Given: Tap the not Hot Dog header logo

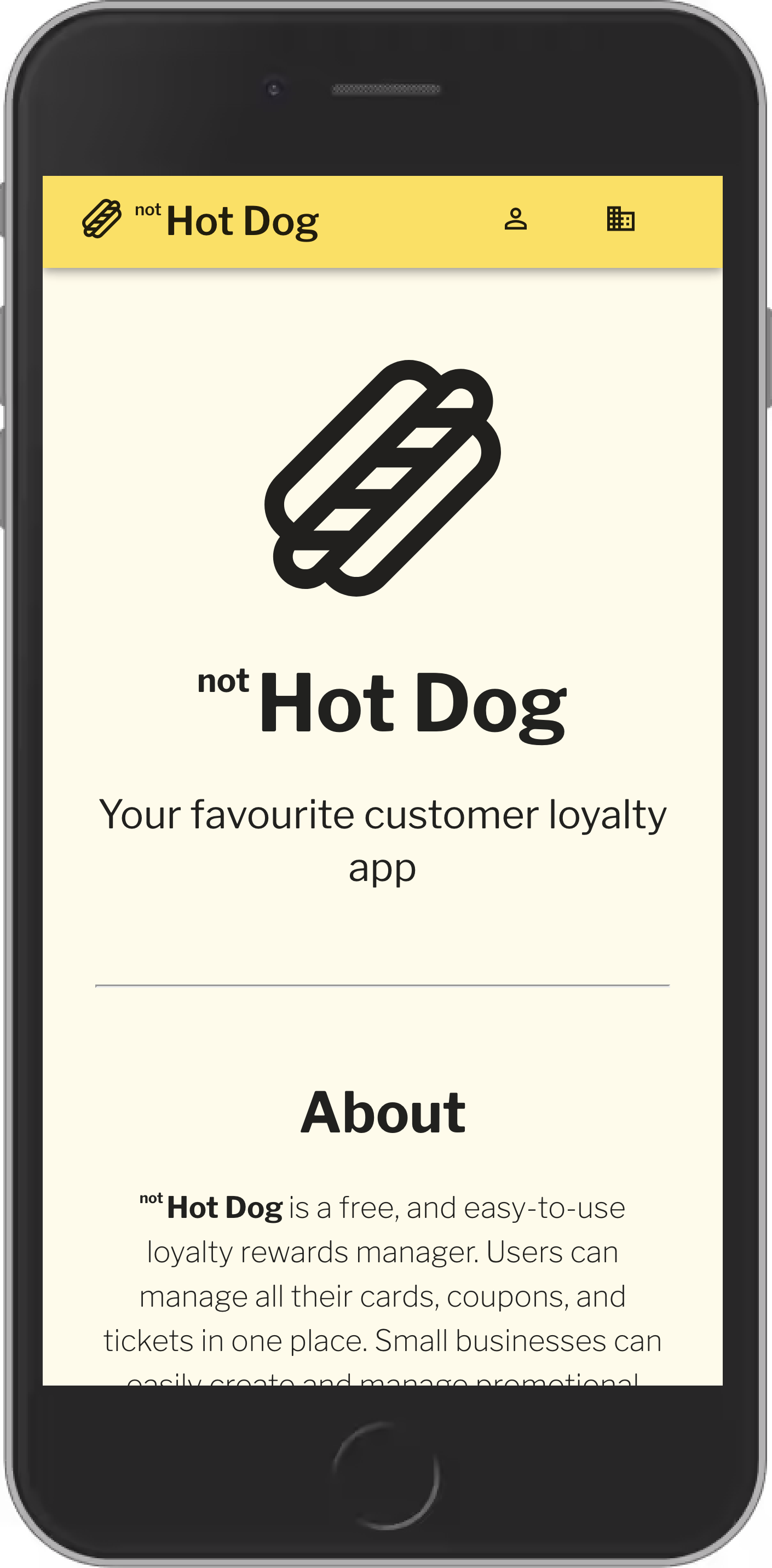Looking at the screenshot, I should (x=201, y=220).
